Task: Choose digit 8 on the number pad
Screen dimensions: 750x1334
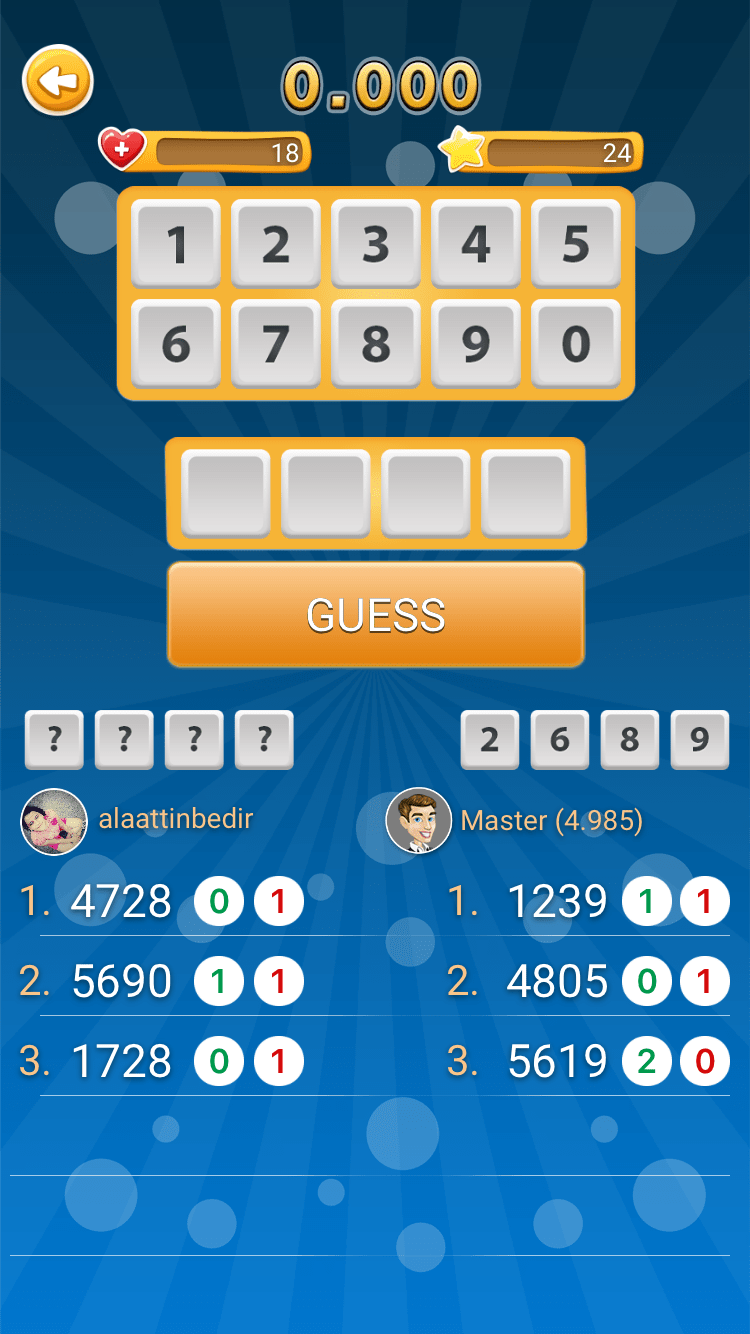Action: click(x=376, y=344)
